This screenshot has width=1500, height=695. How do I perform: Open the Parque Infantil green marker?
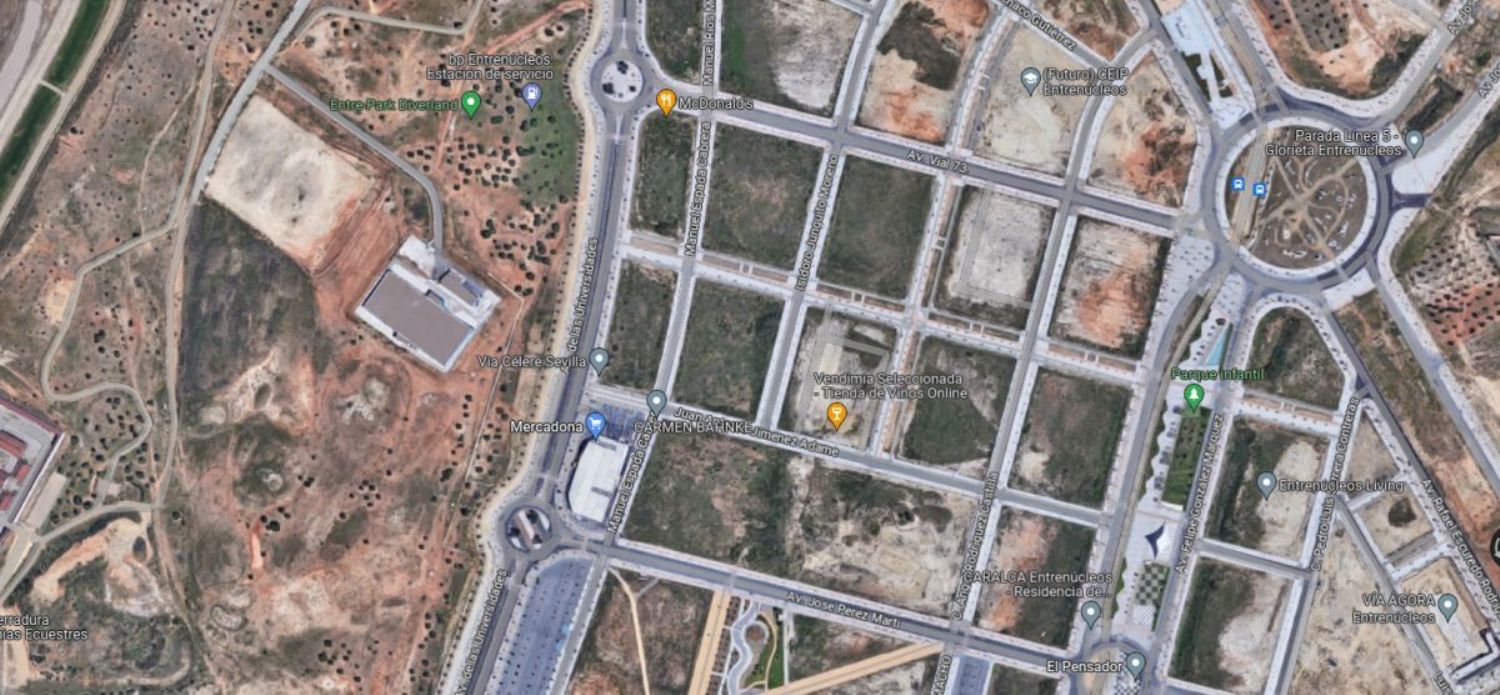1192,396
